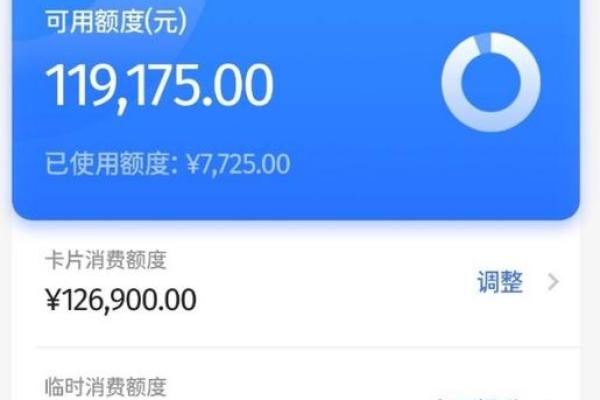The height and width of the screenshot is (400, 600).
Task: Tap 调整 for card spending limit
Action: point(500,282)
